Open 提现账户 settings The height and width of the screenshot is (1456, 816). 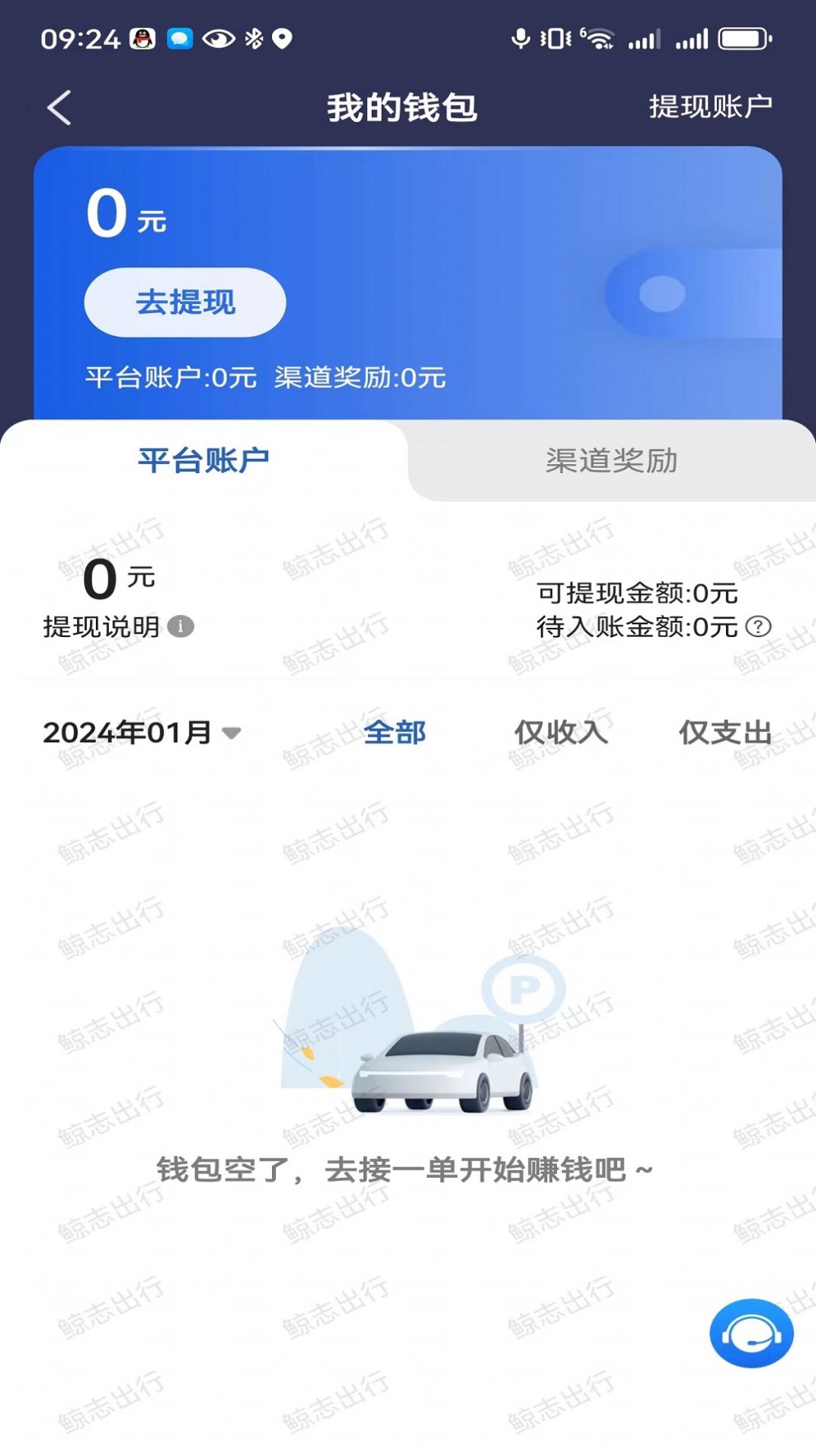710,107
